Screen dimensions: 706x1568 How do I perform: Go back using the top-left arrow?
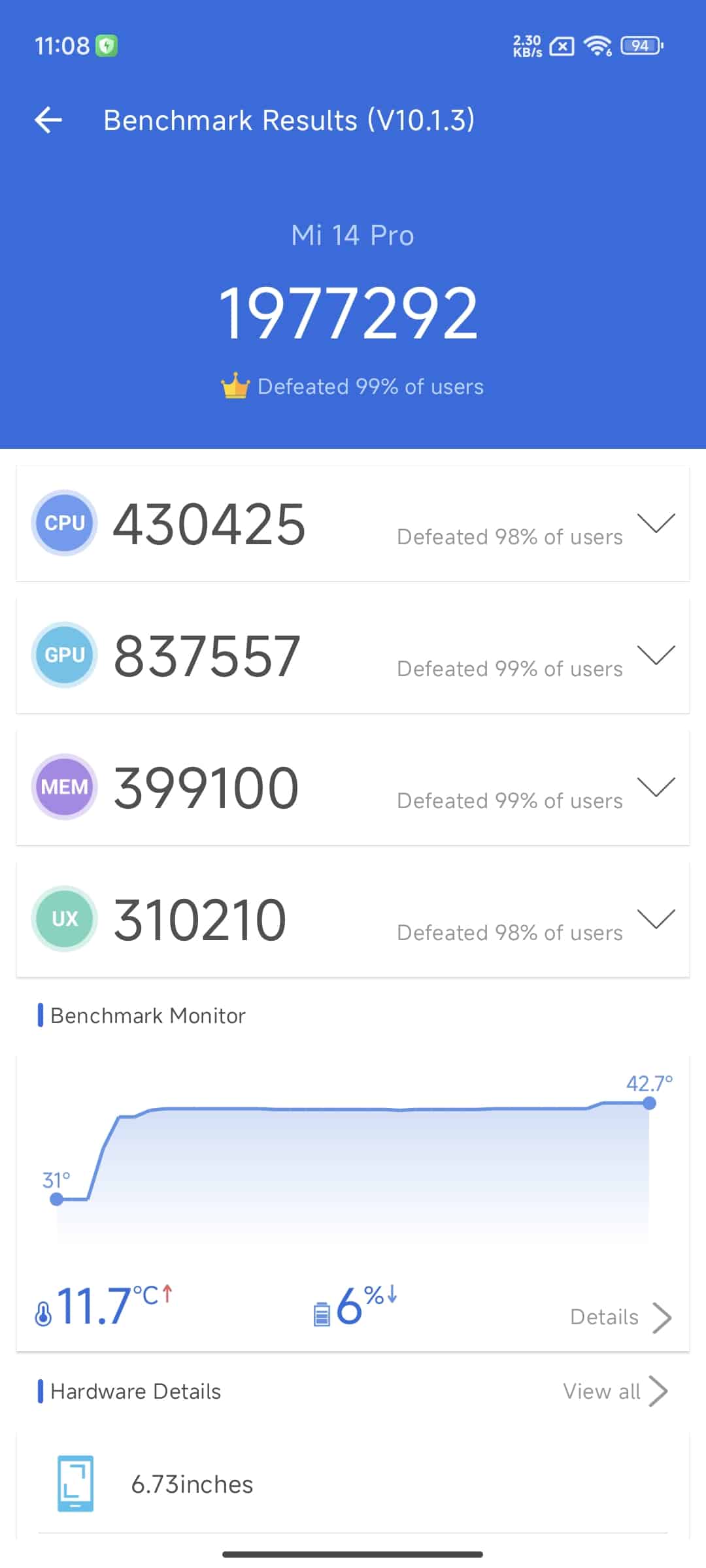(x=48, y=120)
